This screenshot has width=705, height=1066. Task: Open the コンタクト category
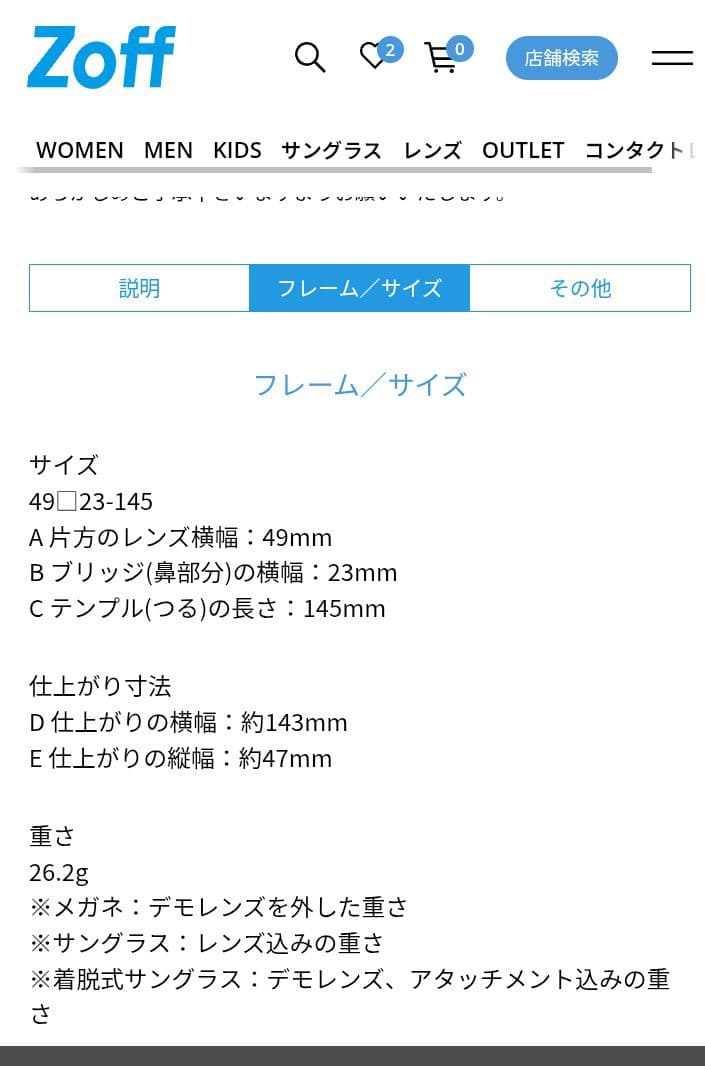tap(636, 151)
